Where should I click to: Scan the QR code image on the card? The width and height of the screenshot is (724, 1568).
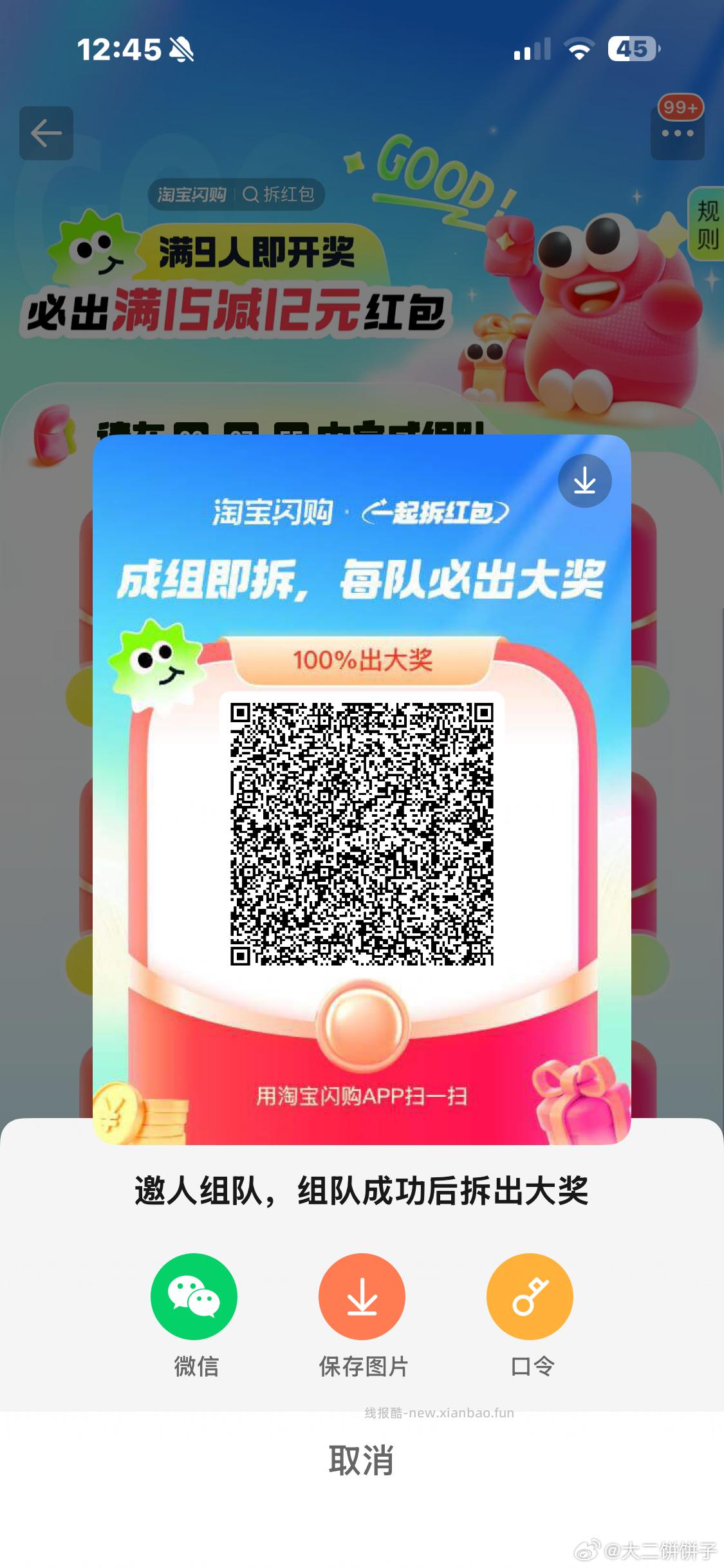coord(362,832)
